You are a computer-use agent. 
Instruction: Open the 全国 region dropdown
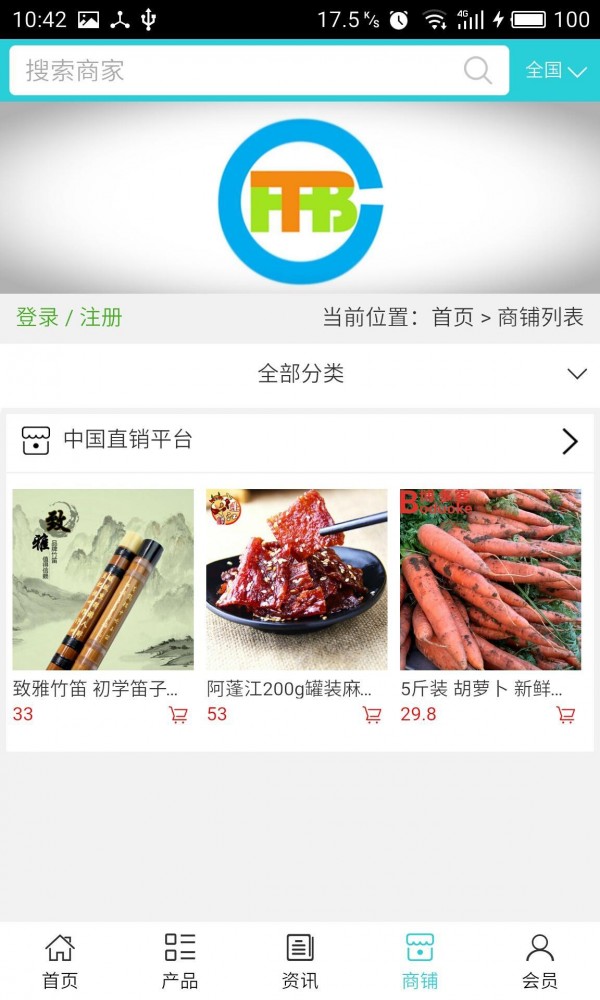pyautogui.click(x=556, y=71)
